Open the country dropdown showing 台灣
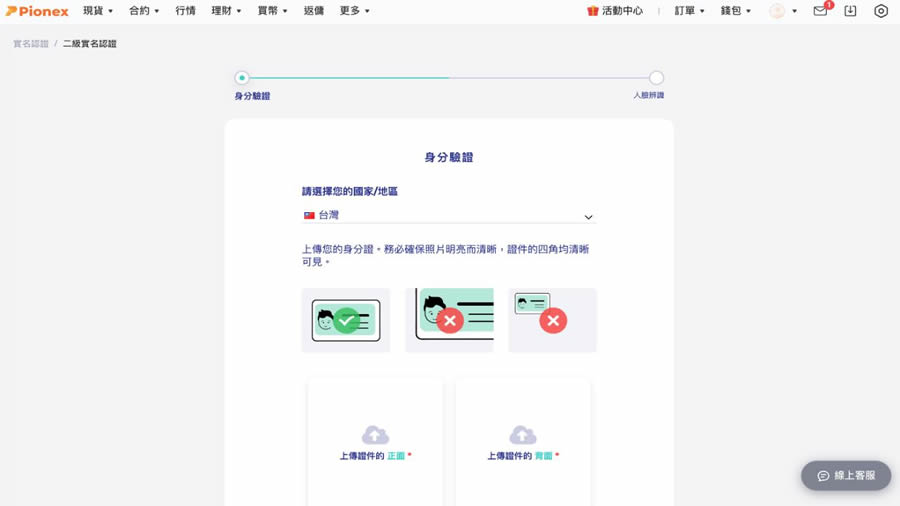Image resolution: width=900 pixels, height=506 pixels. pos(448,216)
